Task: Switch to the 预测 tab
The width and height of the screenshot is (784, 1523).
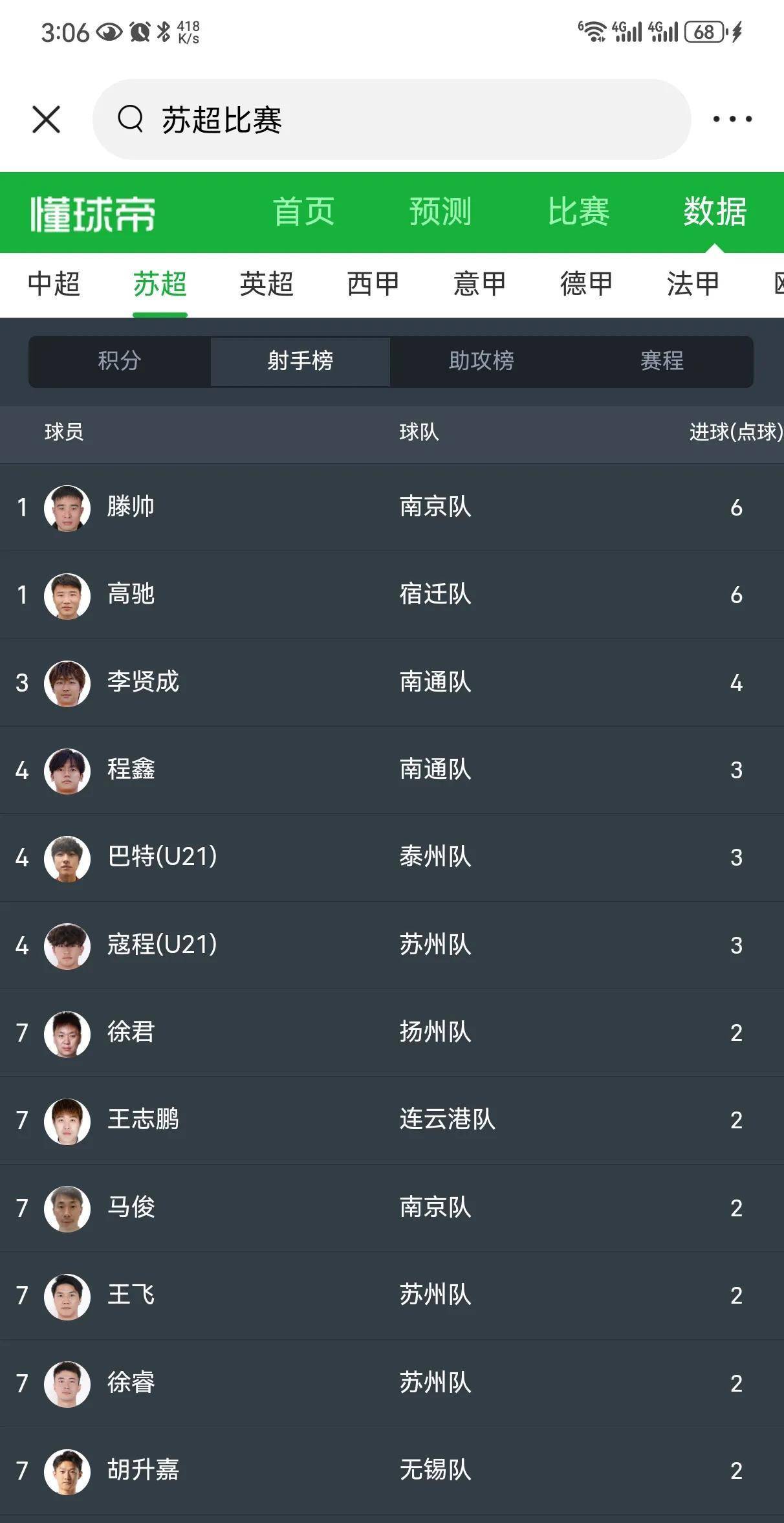Action: 441,212
